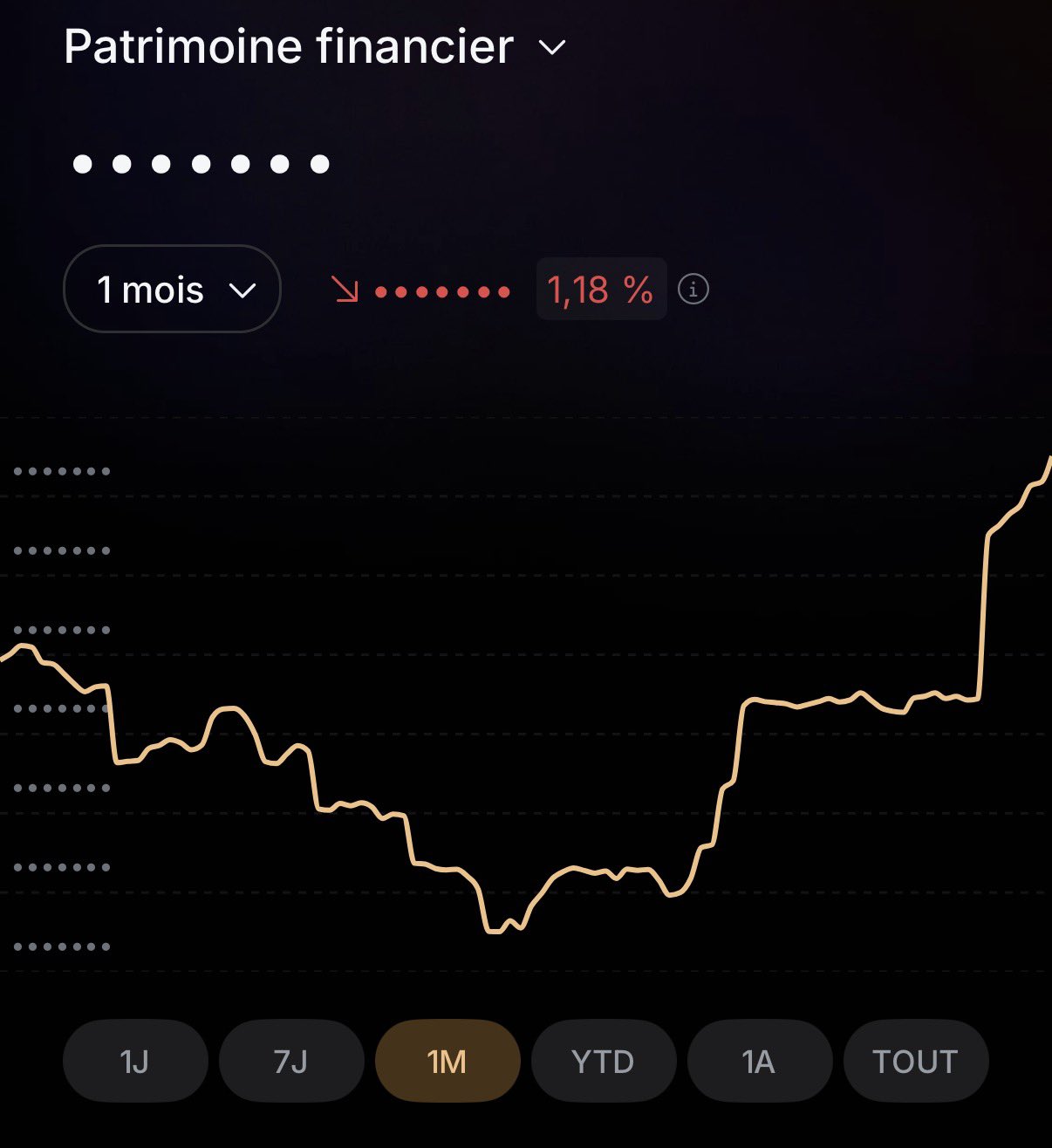Switch chart range to 1J
This screenshot has height=1148, width=1052.
click(135, 1061)
